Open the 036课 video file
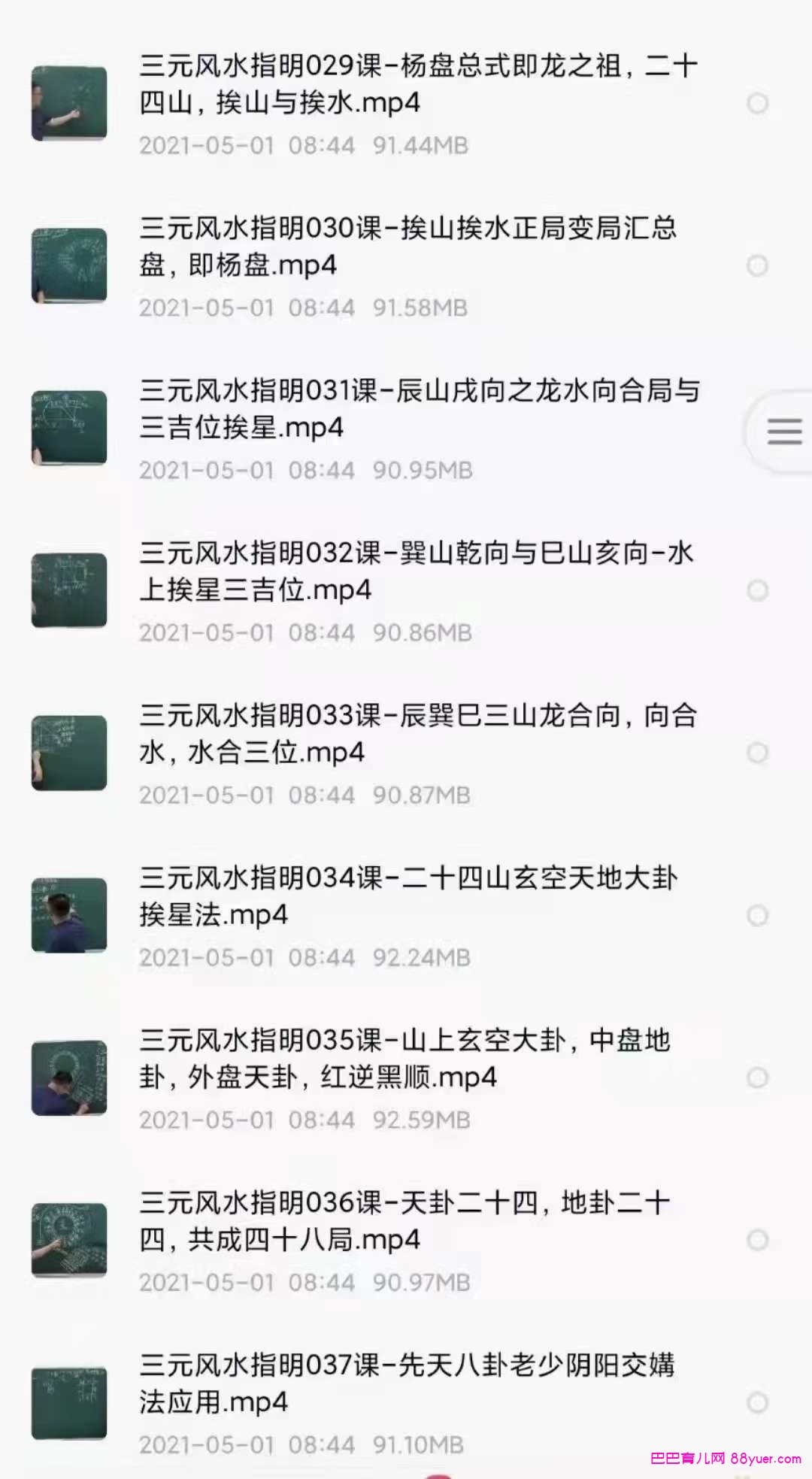Image resolution: width=812 pixels, height=1479 pixels. click(x=404, y=1221)
